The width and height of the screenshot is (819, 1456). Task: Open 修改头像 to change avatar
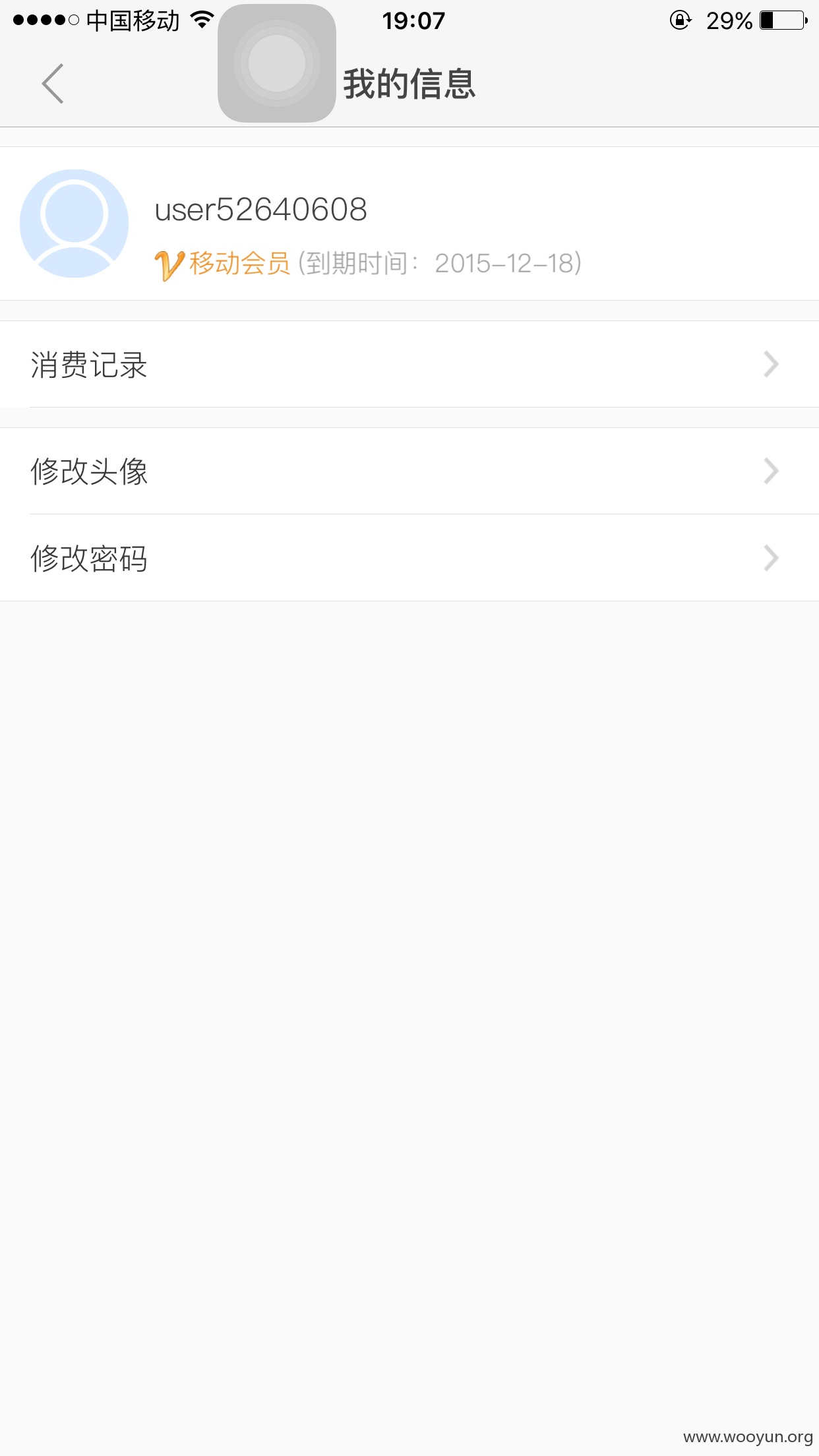409,471
